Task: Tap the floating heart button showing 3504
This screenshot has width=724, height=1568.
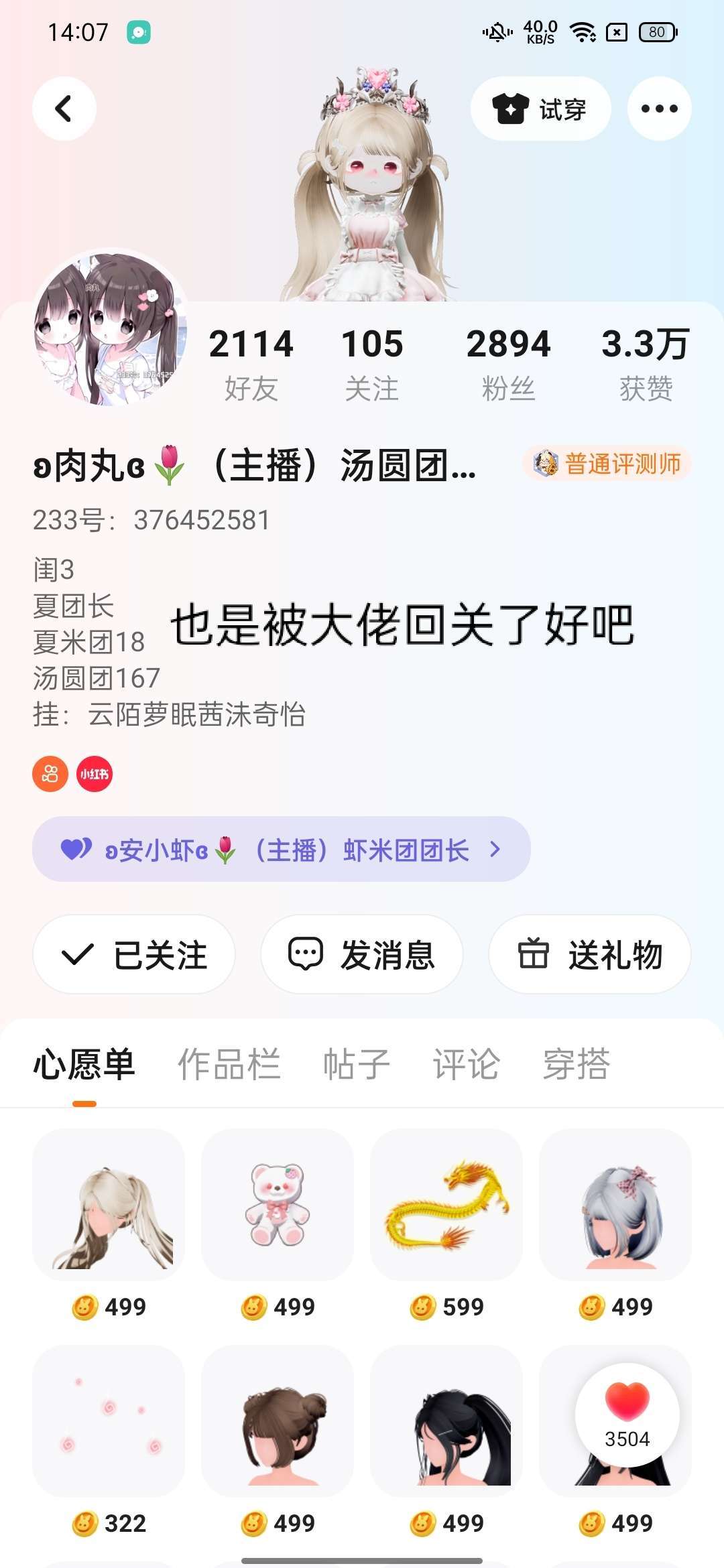Action: click(x=627, y=1414)
